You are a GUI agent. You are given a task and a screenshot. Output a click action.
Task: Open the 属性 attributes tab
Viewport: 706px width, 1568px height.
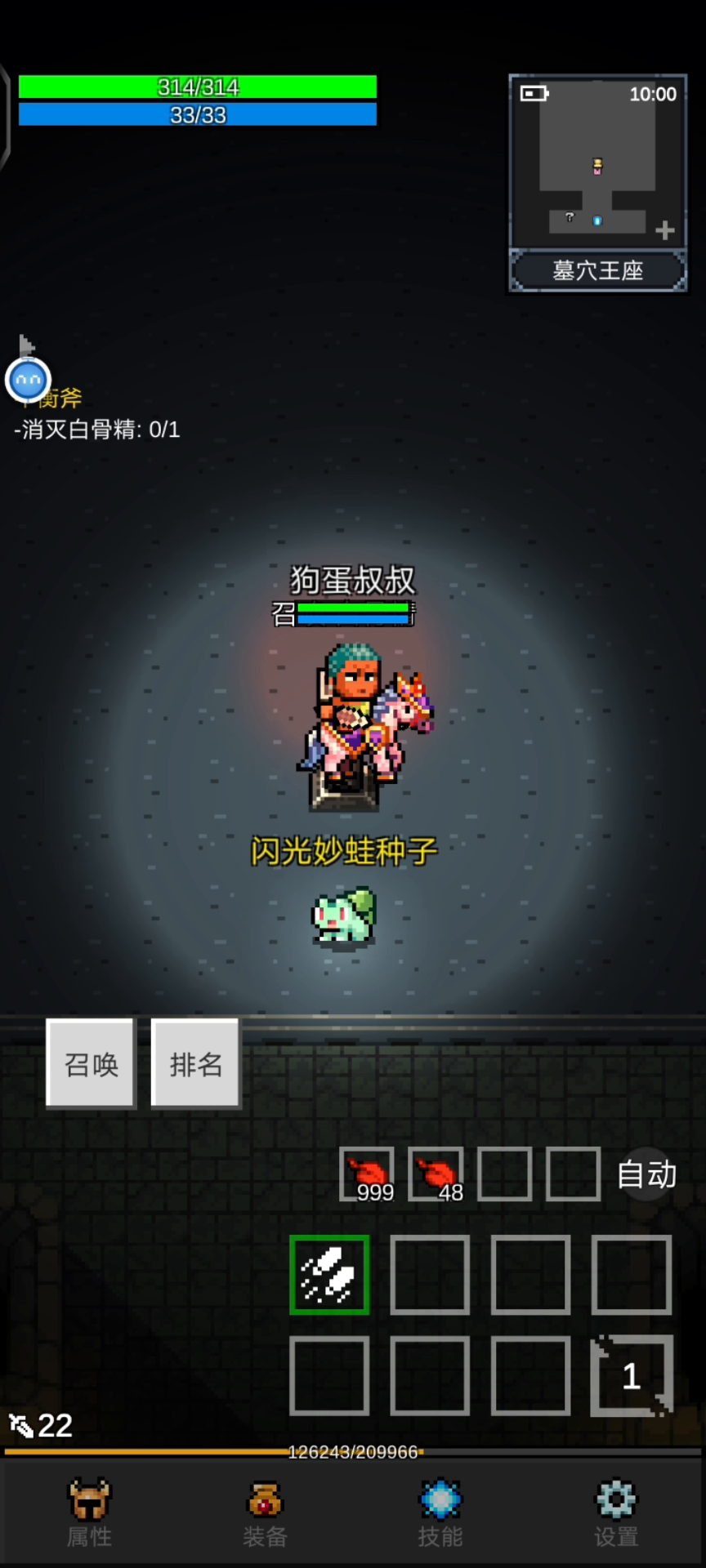(89, 1513)
